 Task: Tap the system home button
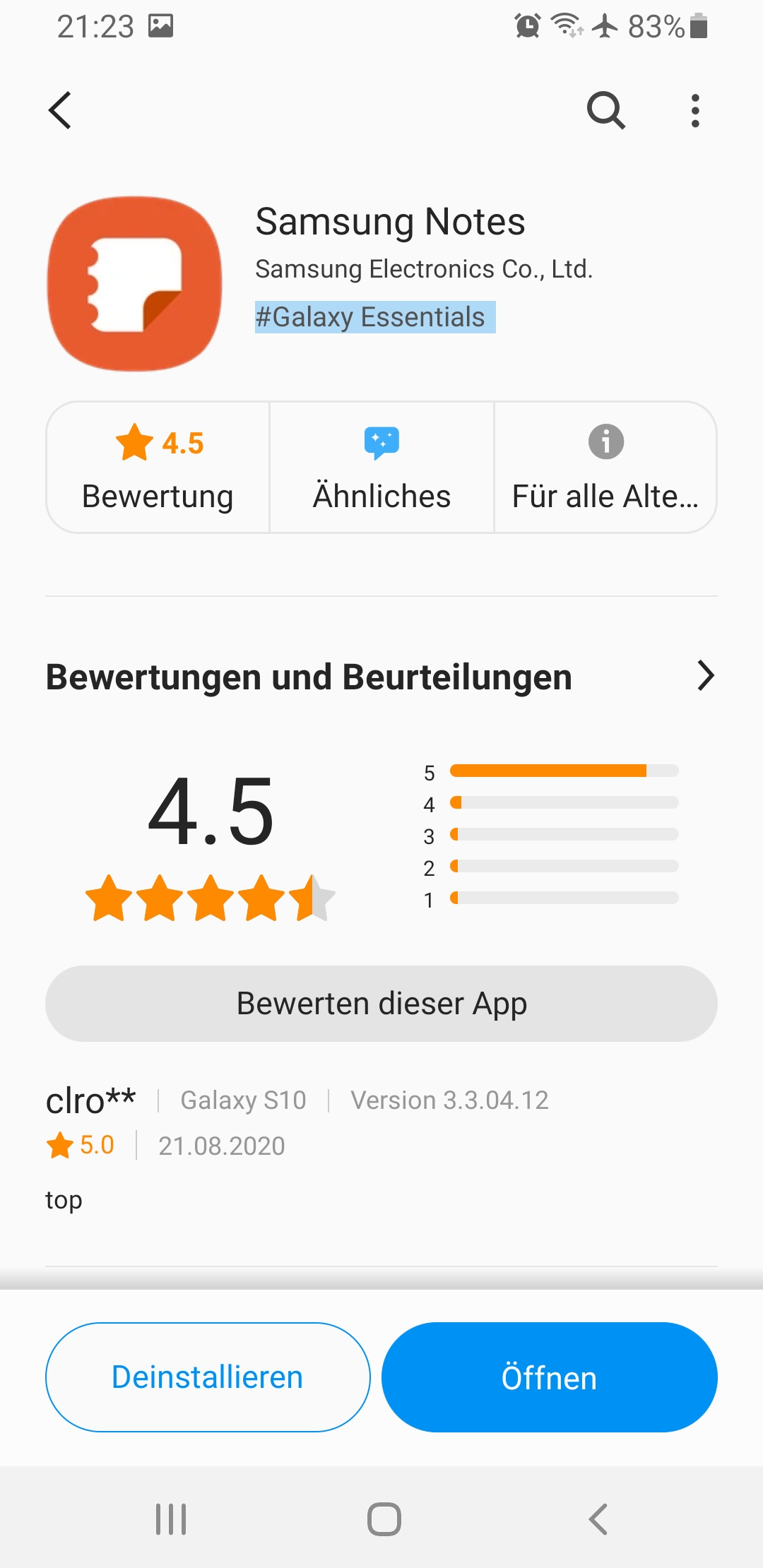(x=384, y=1519)
